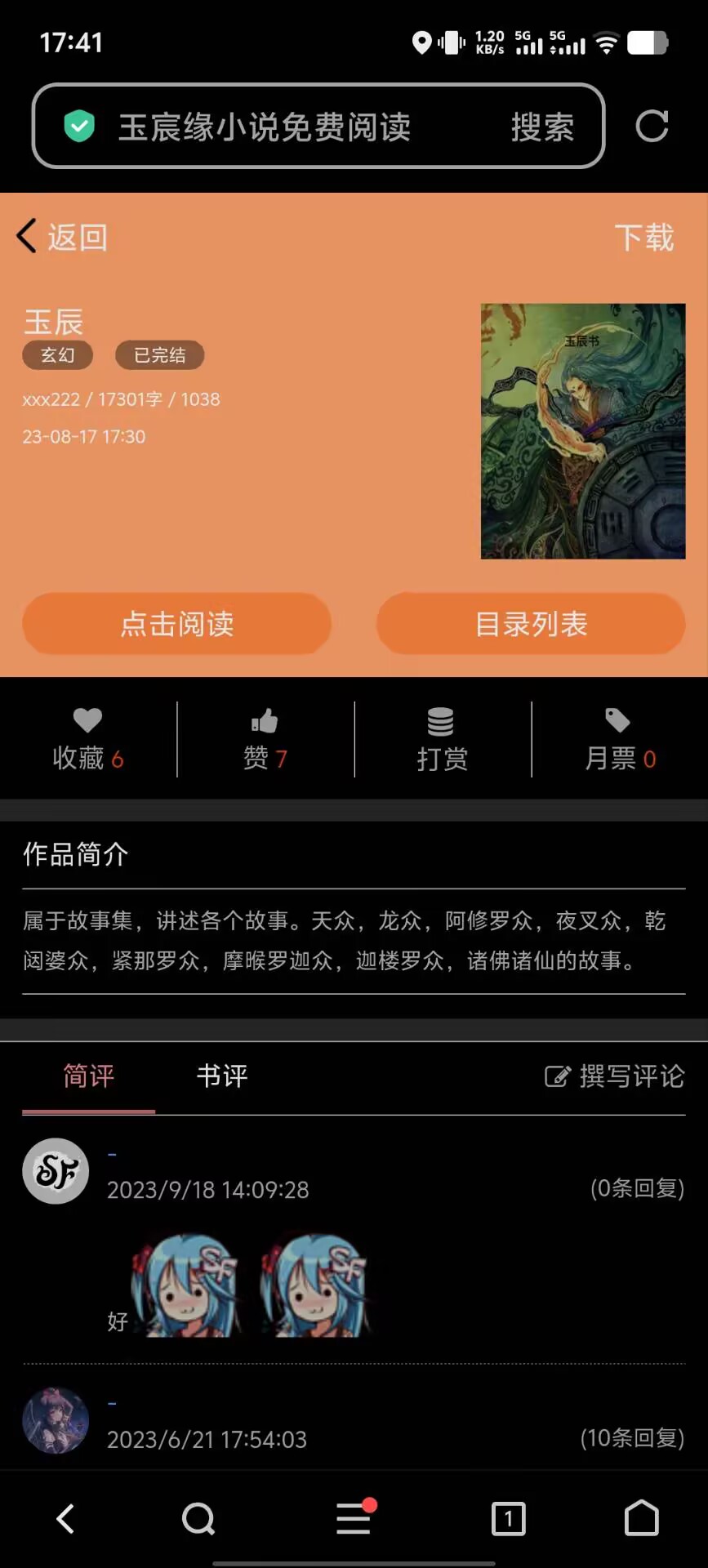Switch to the 书评 tab
708x1568 pixels.
pos(221,1076)
